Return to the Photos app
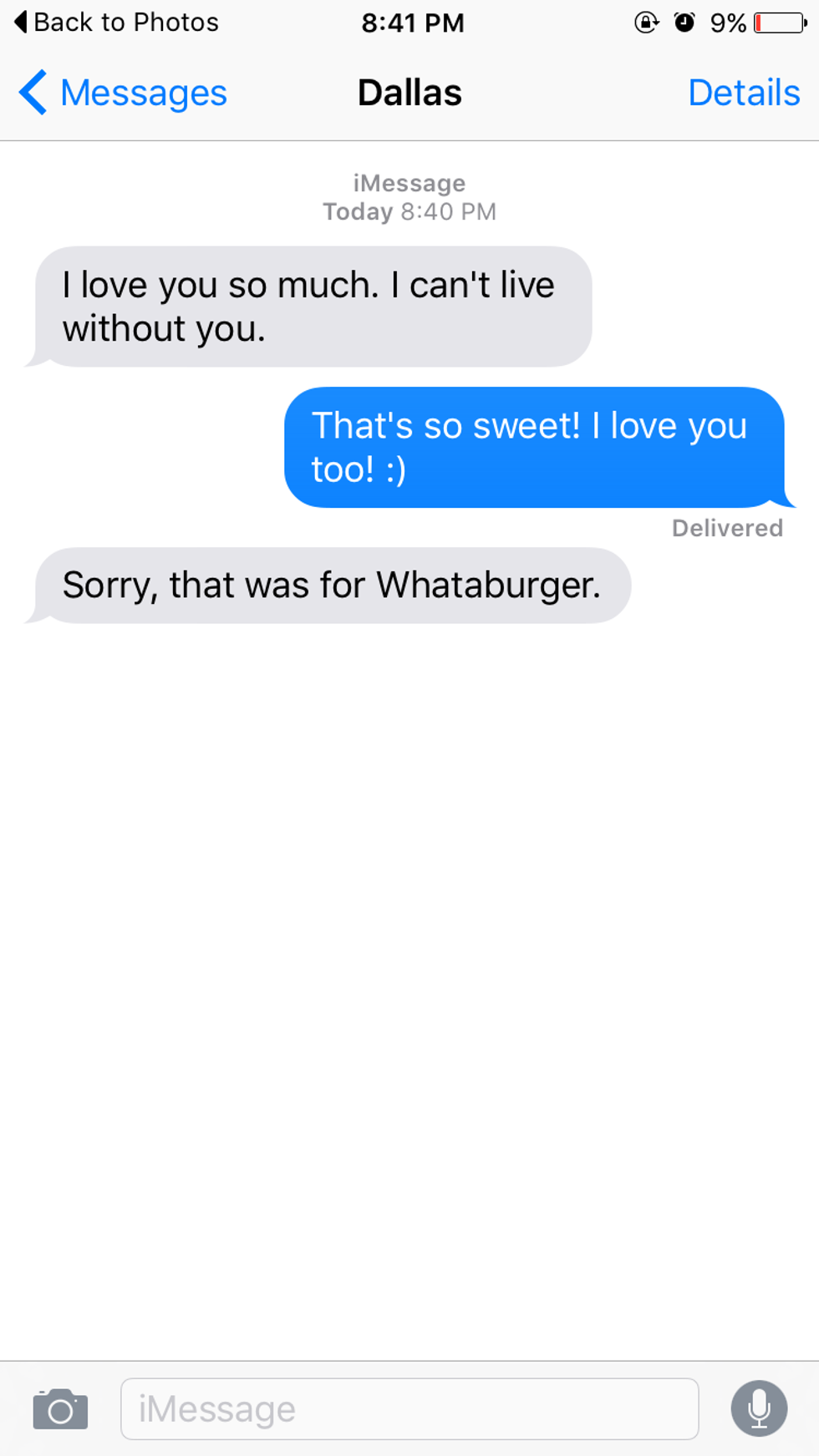This screenshot has height=1456, width=819. (117, 22)
